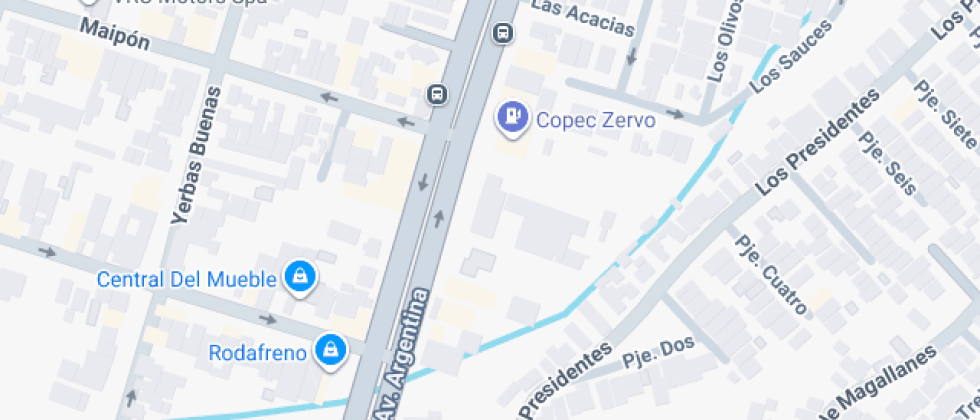980x420 pixels.
Task: Tap the Rodafreno shop marker
Action: pyautogui.click(x=329, y=349)
